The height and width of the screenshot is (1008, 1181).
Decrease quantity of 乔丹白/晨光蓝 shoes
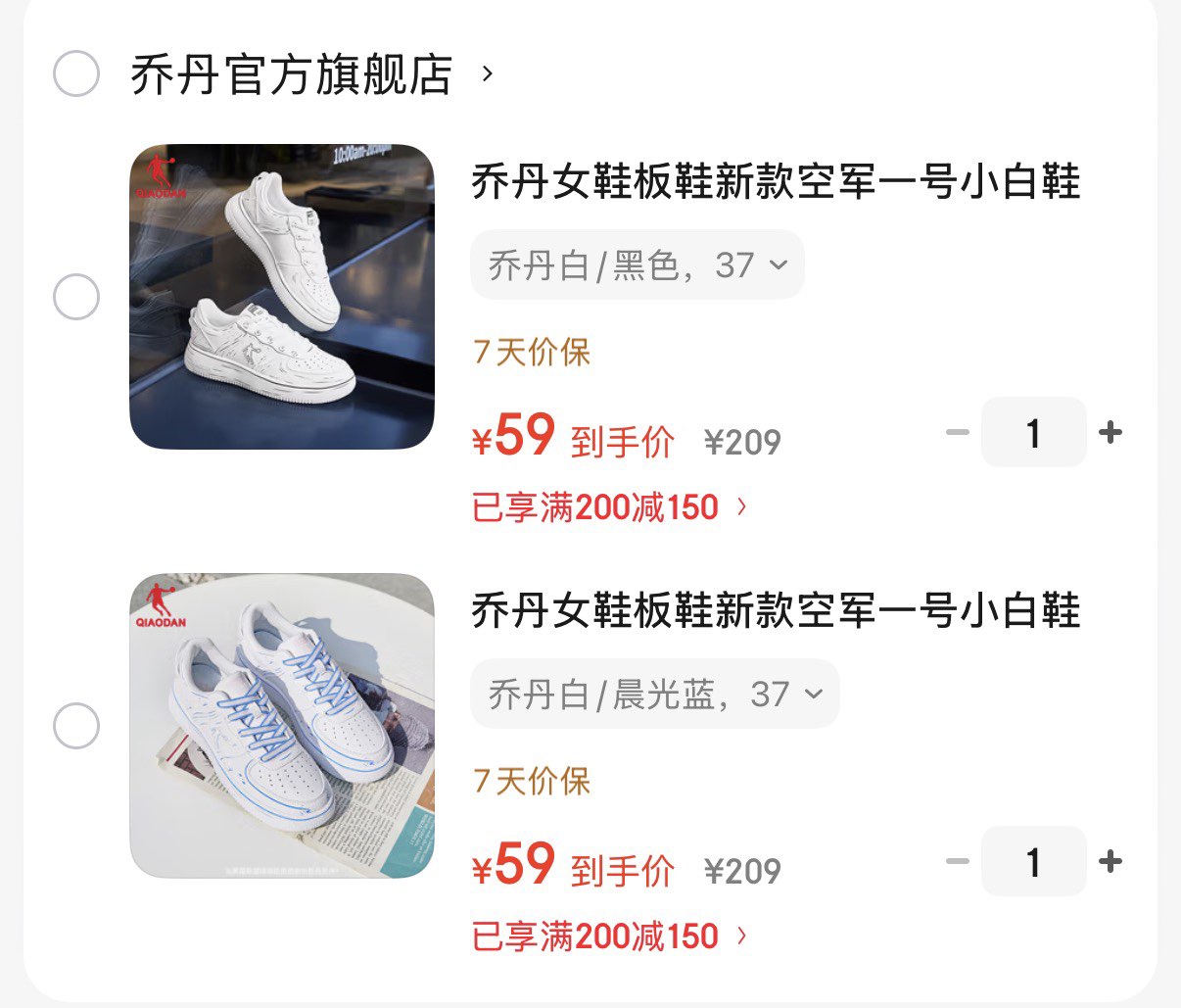click(958, 861)
